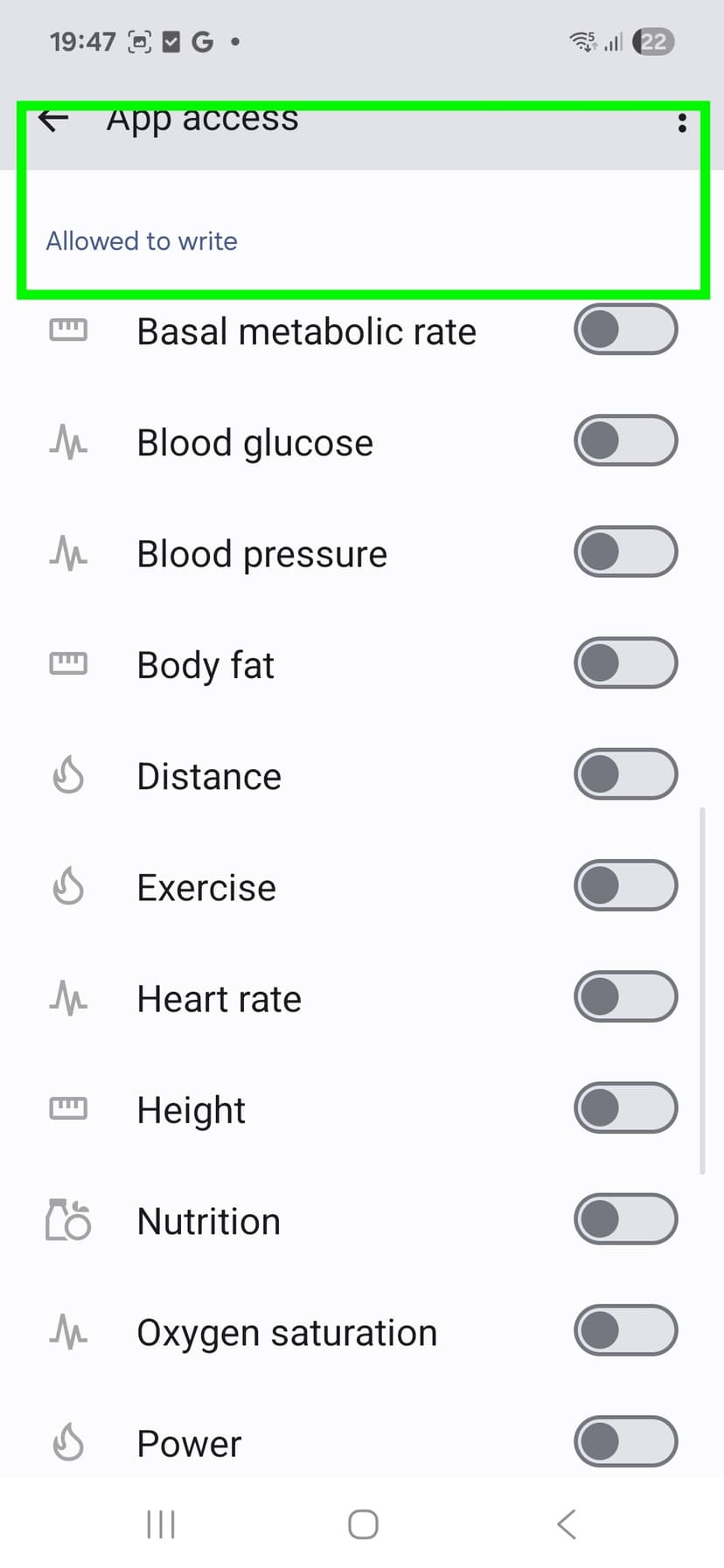
Task: Tap the nutrition food icon
Action: pyautogui.click(x=68, y=1219)
